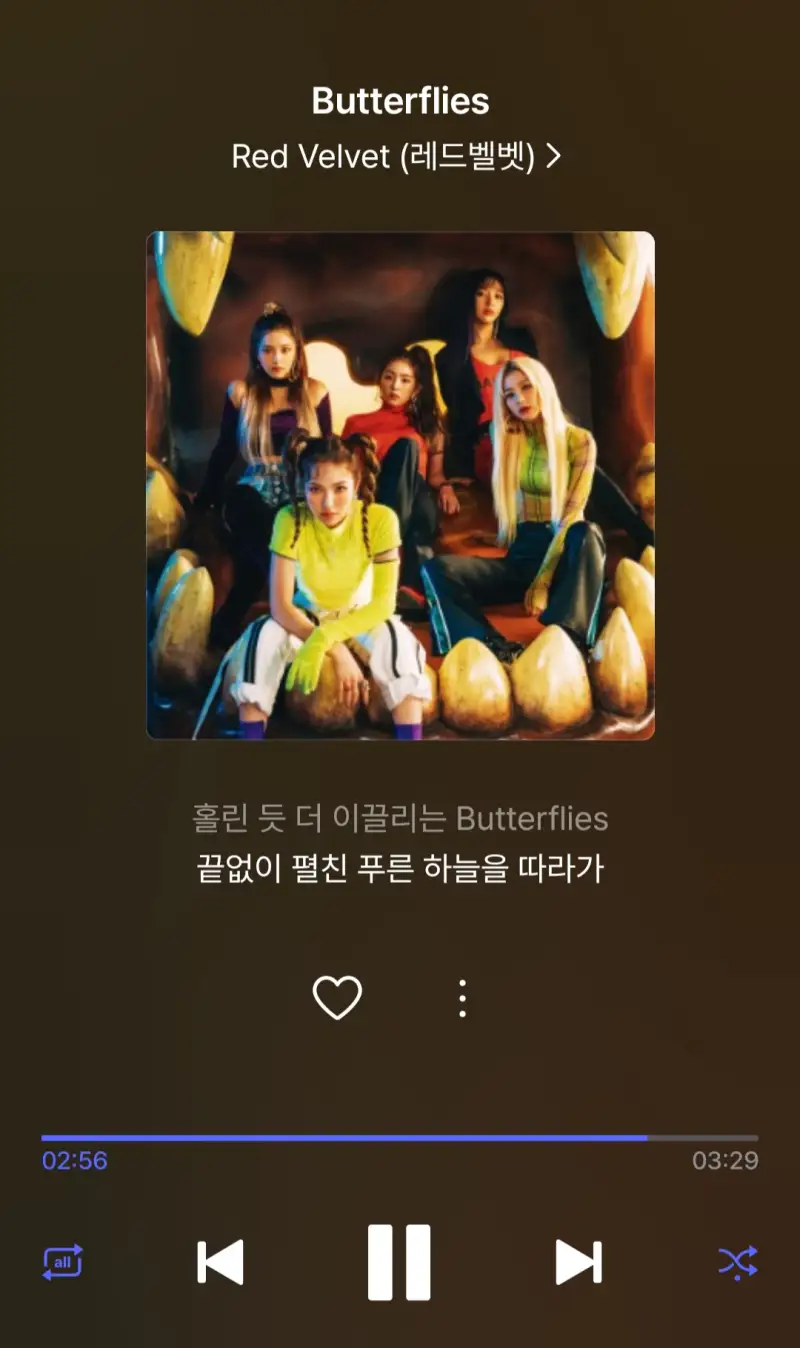Pause the current song
Image resolution: width=800 pixels, height=1348 pixels.
tap(399, 1262)
